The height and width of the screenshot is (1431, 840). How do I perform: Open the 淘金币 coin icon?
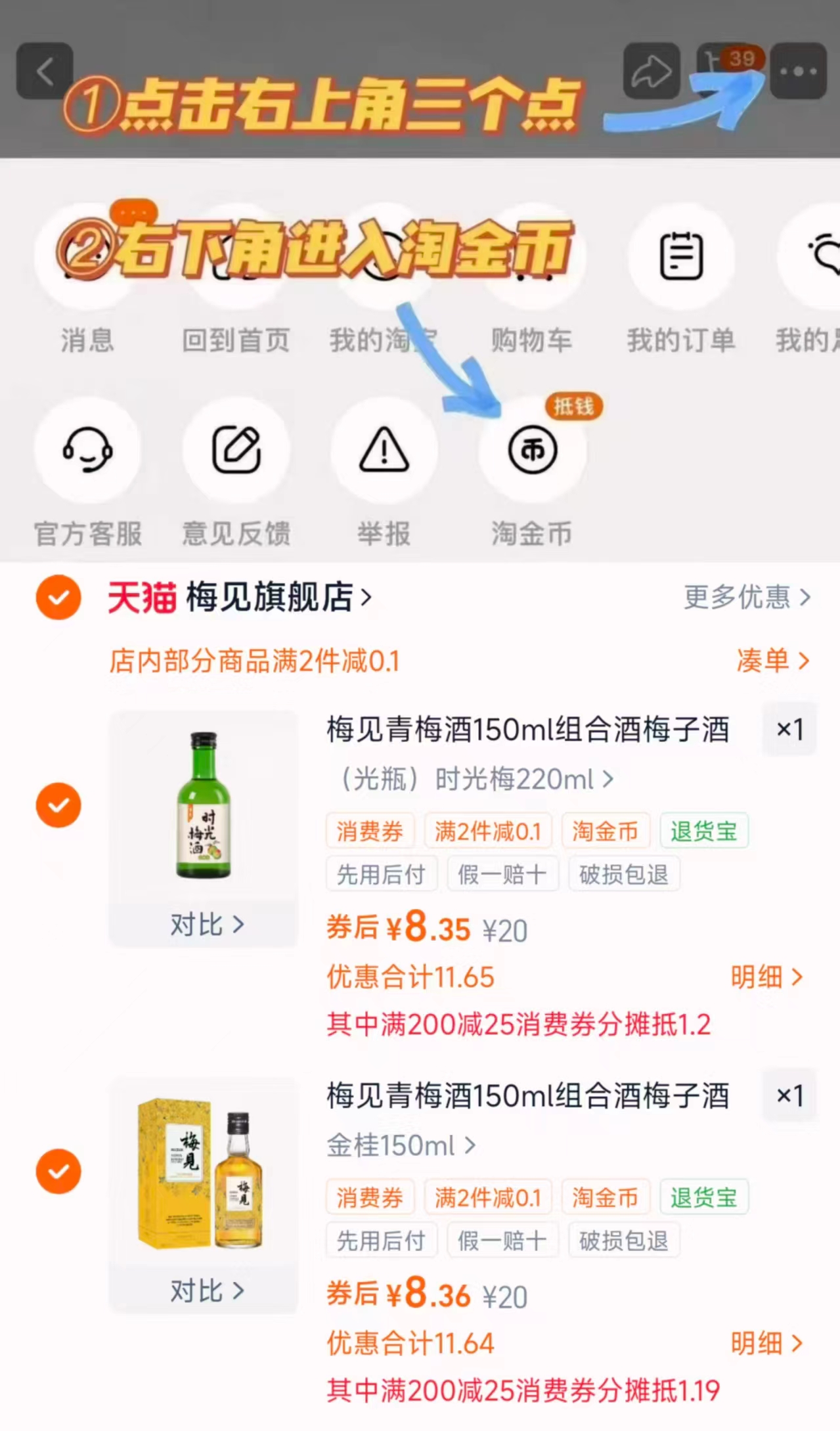click(x=532, y=449)
